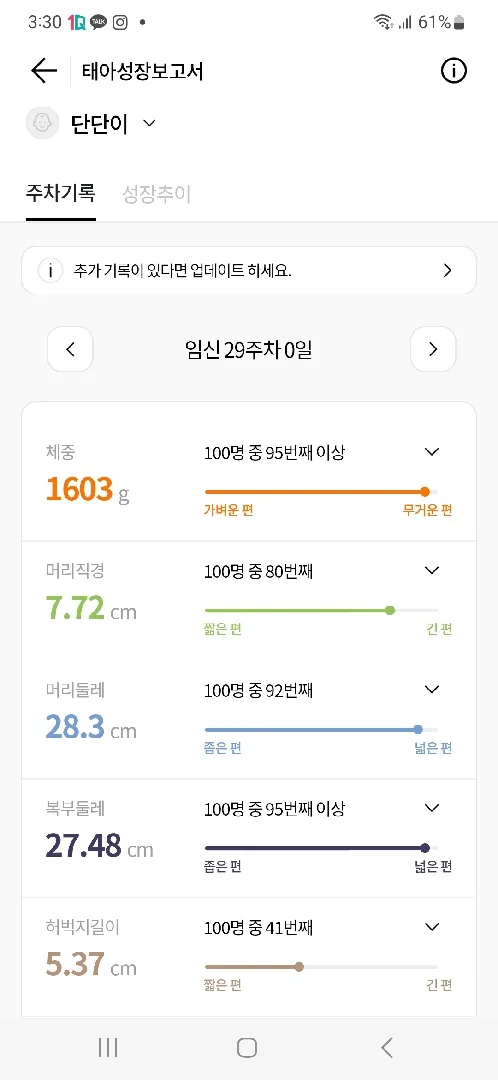Switch to the 성장추이 tab
This screenshot has width=498, height=1080.
[x=156, y=194]
